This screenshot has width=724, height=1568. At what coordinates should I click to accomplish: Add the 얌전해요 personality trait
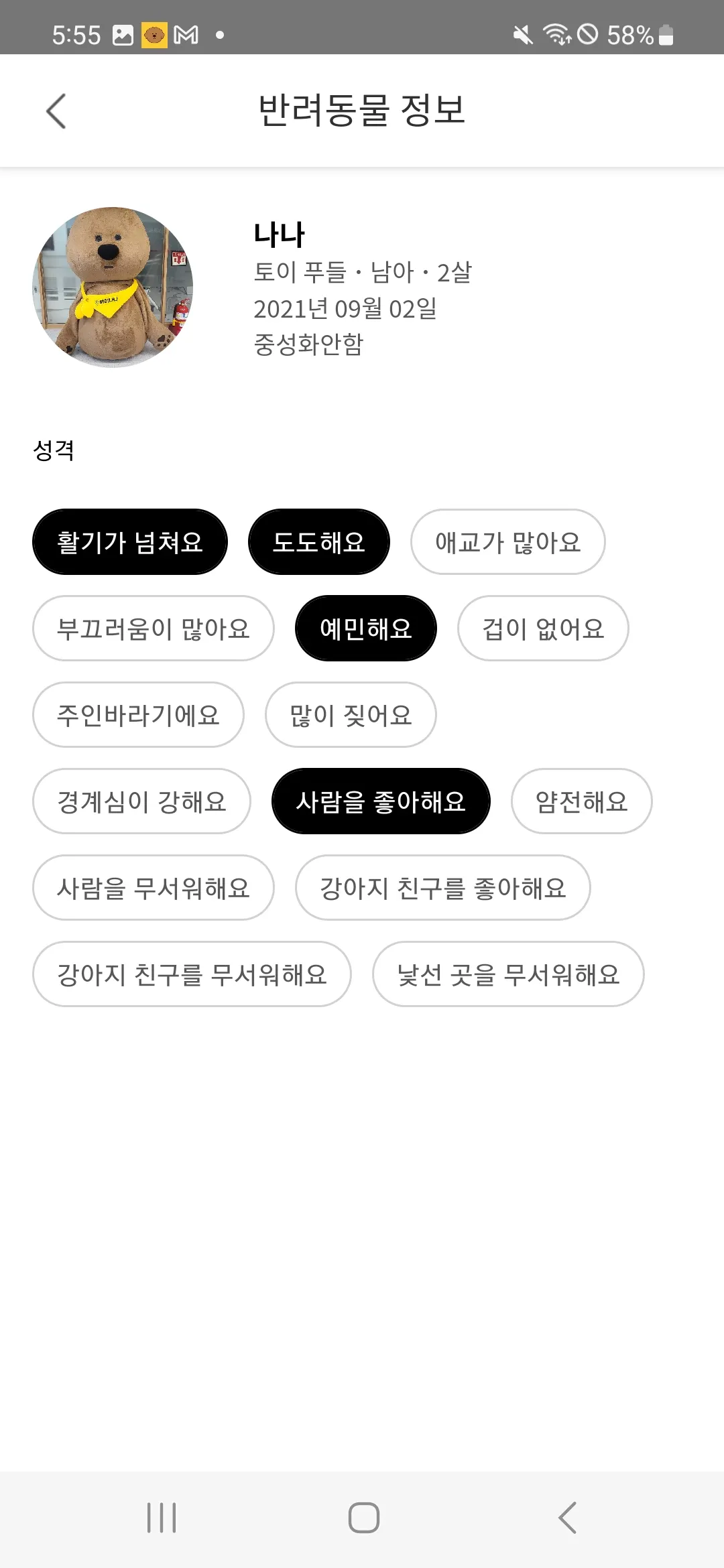point(582,801)
